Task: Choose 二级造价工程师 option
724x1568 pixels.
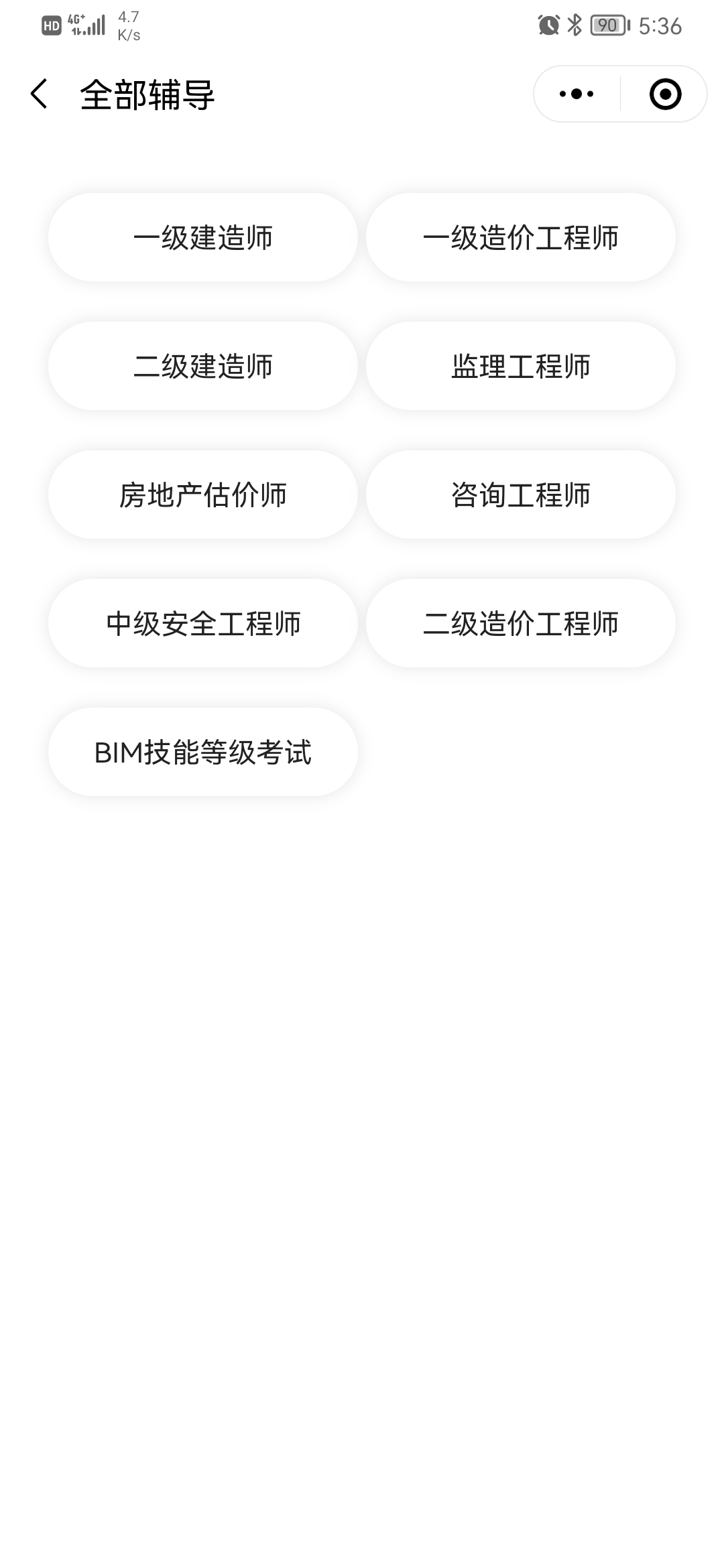Action: pos(520,624)
